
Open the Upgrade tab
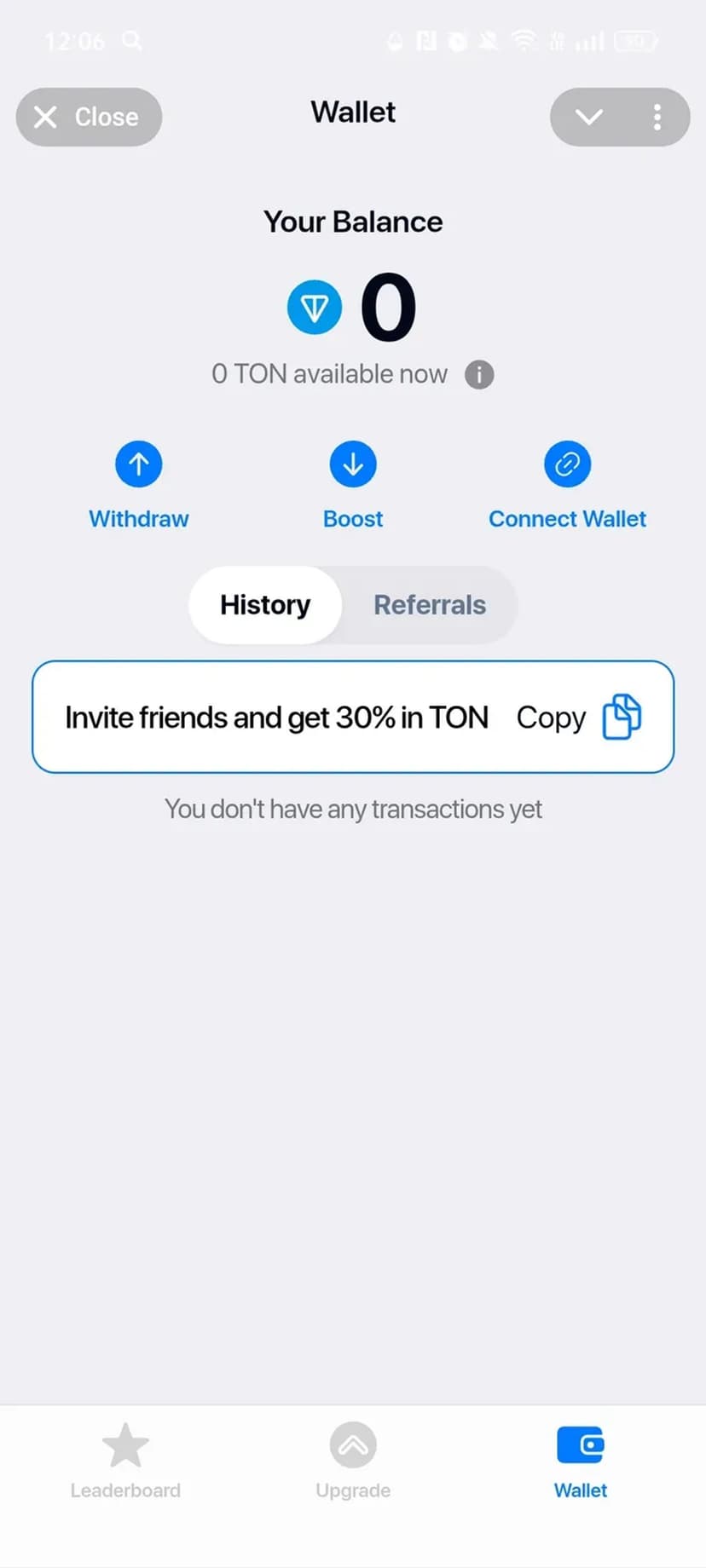coord(353,1461)
